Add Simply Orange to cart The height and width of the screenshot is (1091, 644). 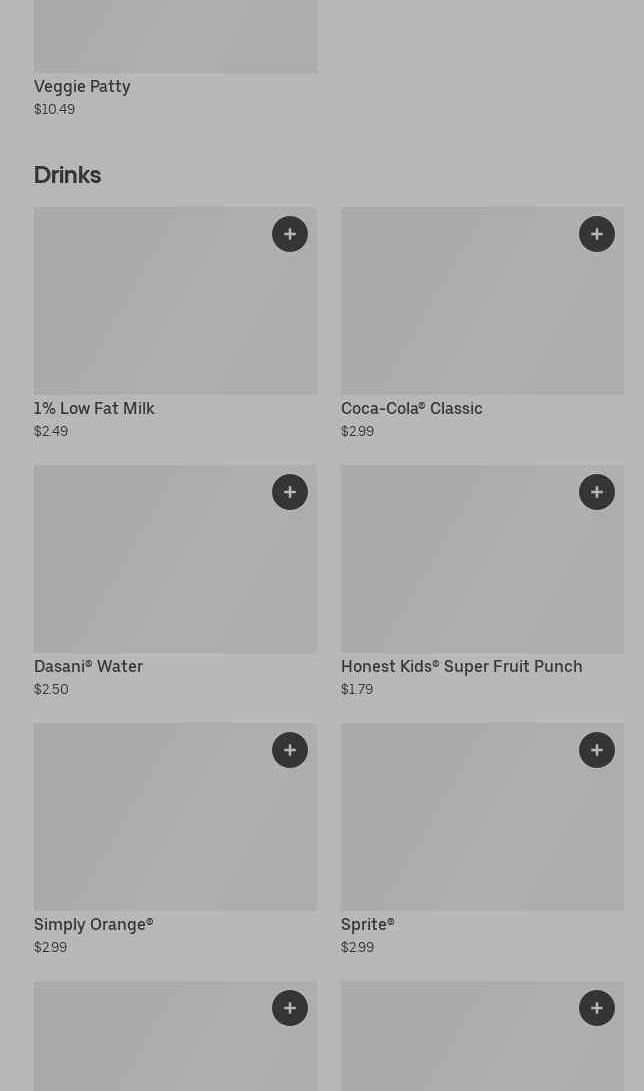[x=290, y=750]
